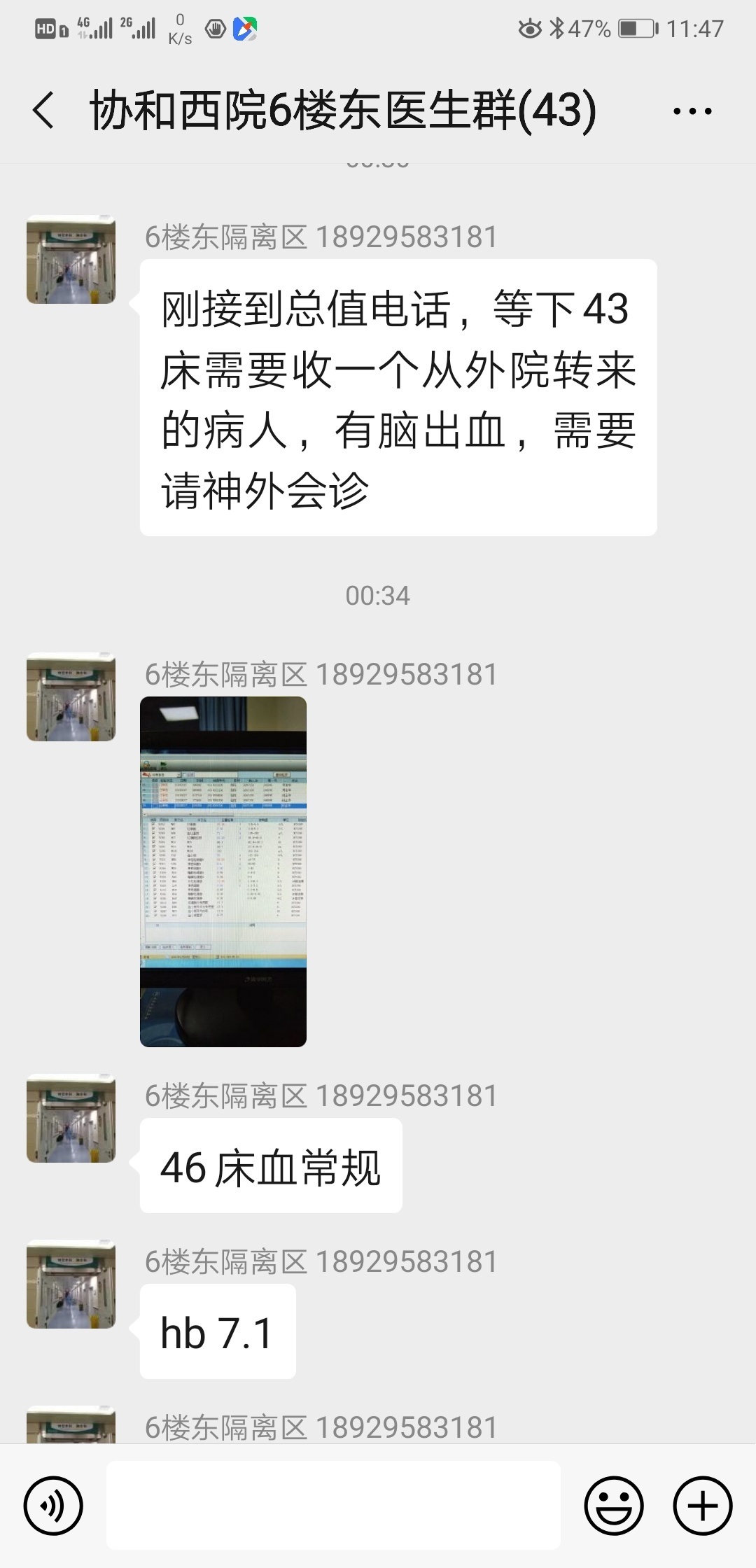Switch to voice message input
This screenshot has width=756, height=1568.
click(53, 1506)
